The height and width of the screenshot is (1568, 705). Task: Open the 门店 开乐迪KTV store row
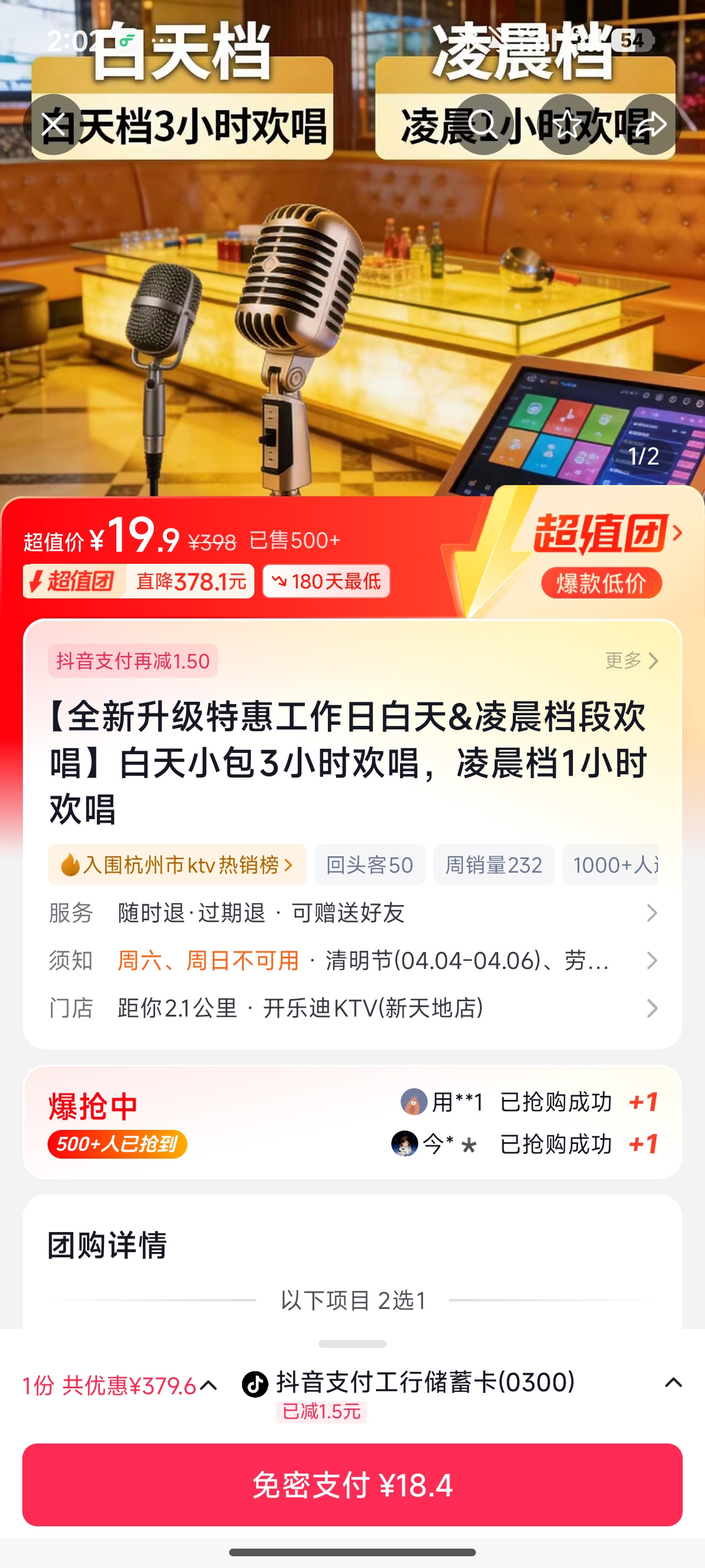pos(353,1008)
